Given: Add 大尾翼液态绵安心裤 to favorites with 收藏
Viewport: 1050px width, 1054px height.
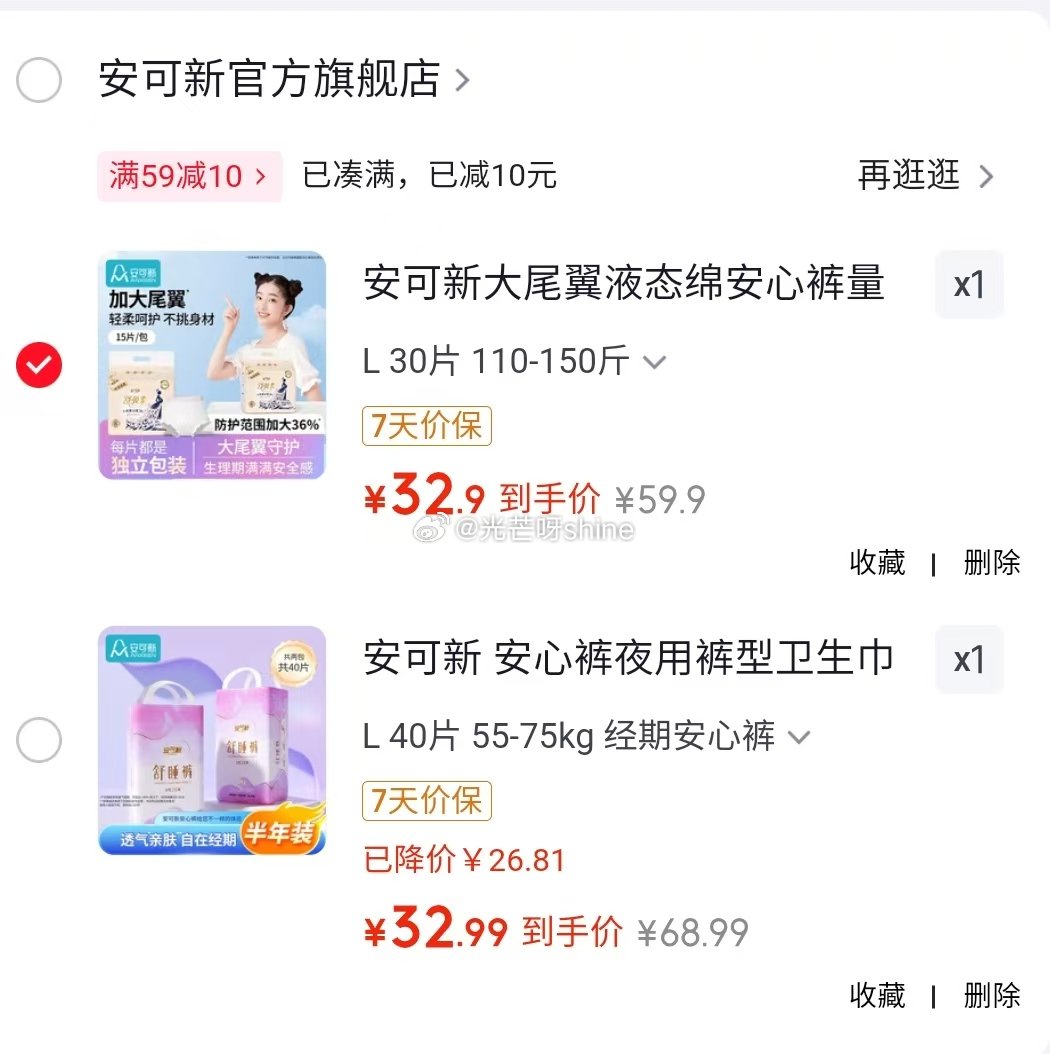Looking at the screenshot, I should (x=877, y=562).
